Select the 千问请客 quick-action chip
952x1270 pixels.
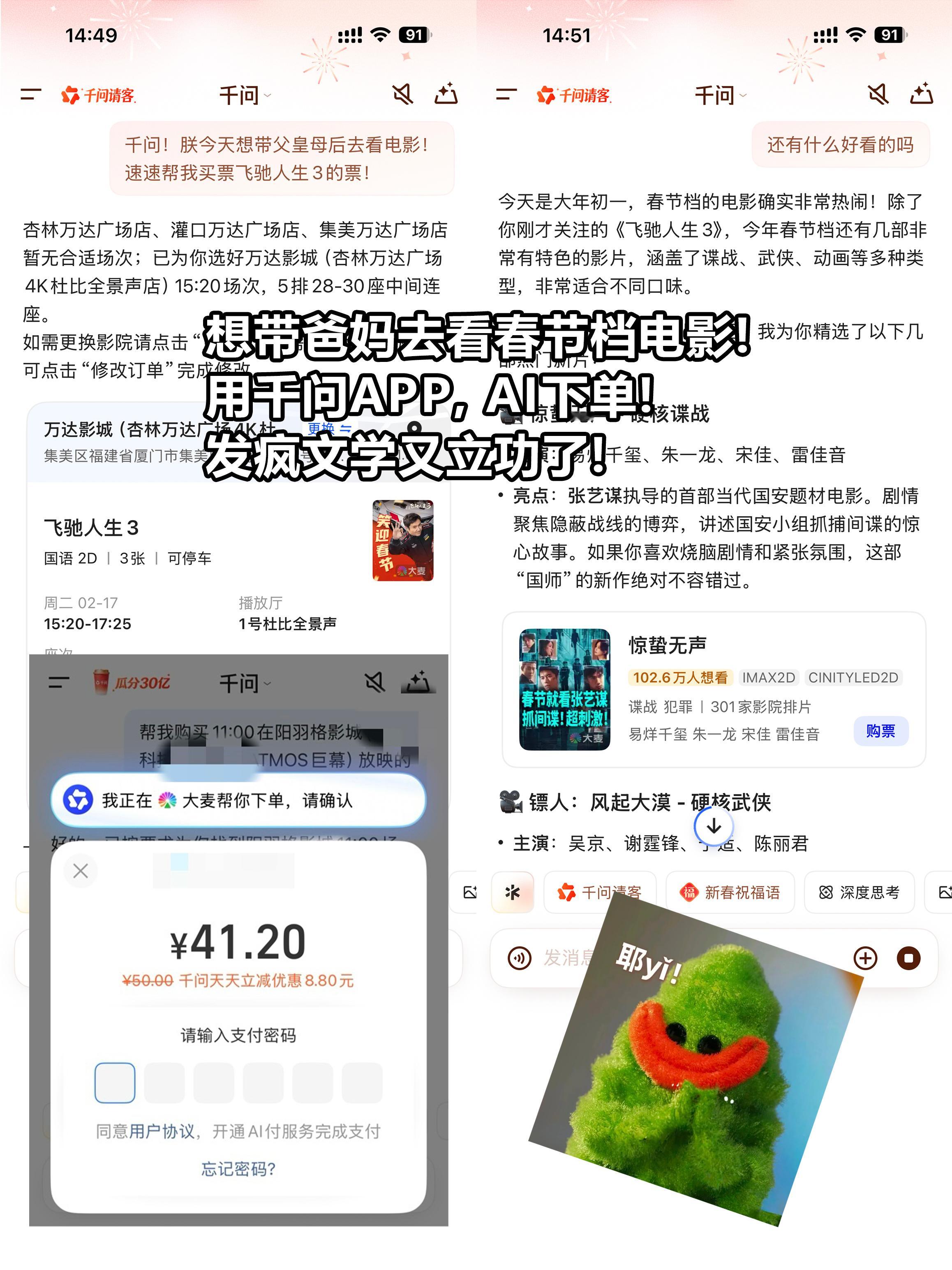pos(598,892)
